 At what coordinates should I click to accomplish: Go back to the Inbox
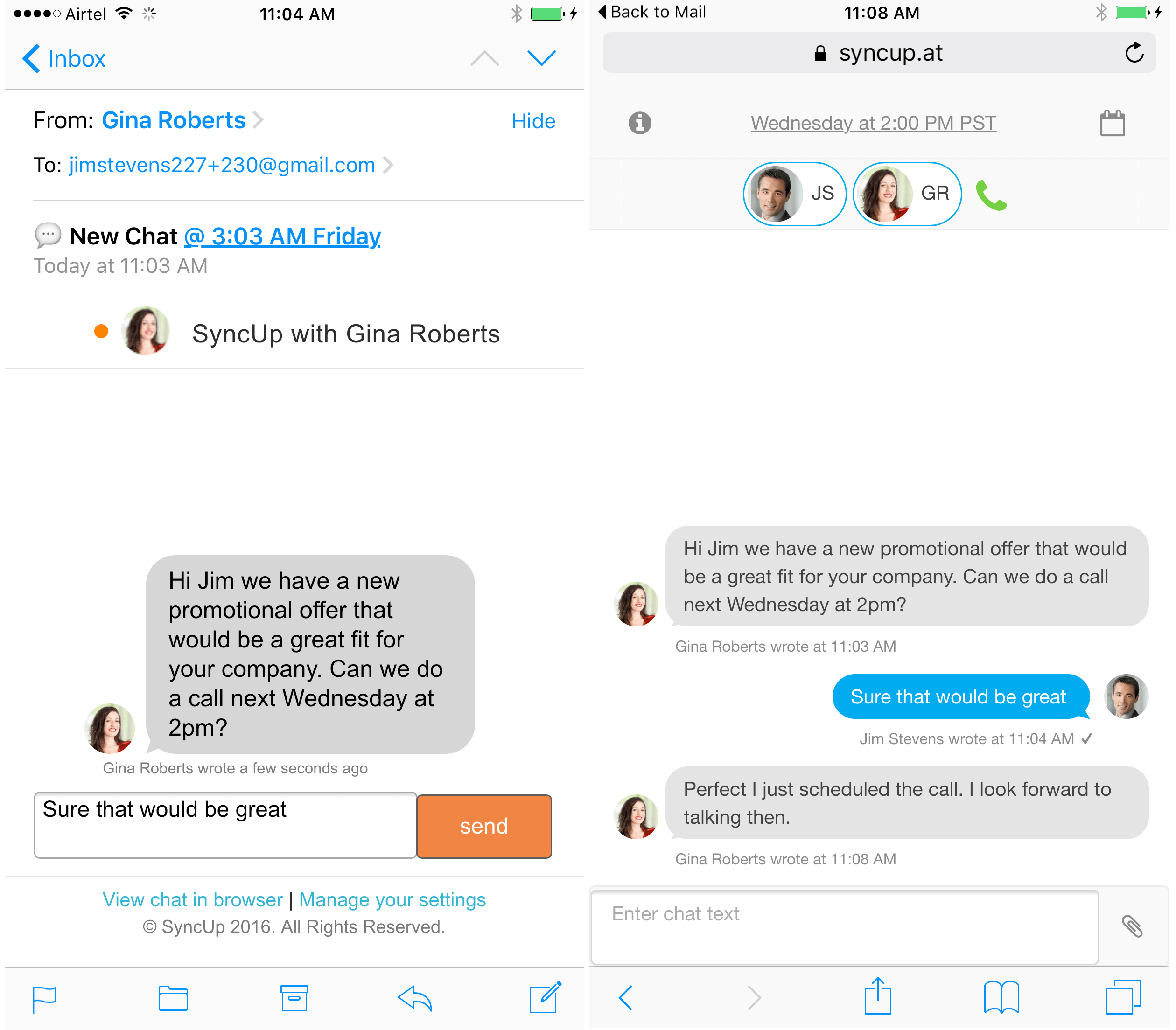click(63, 59)
